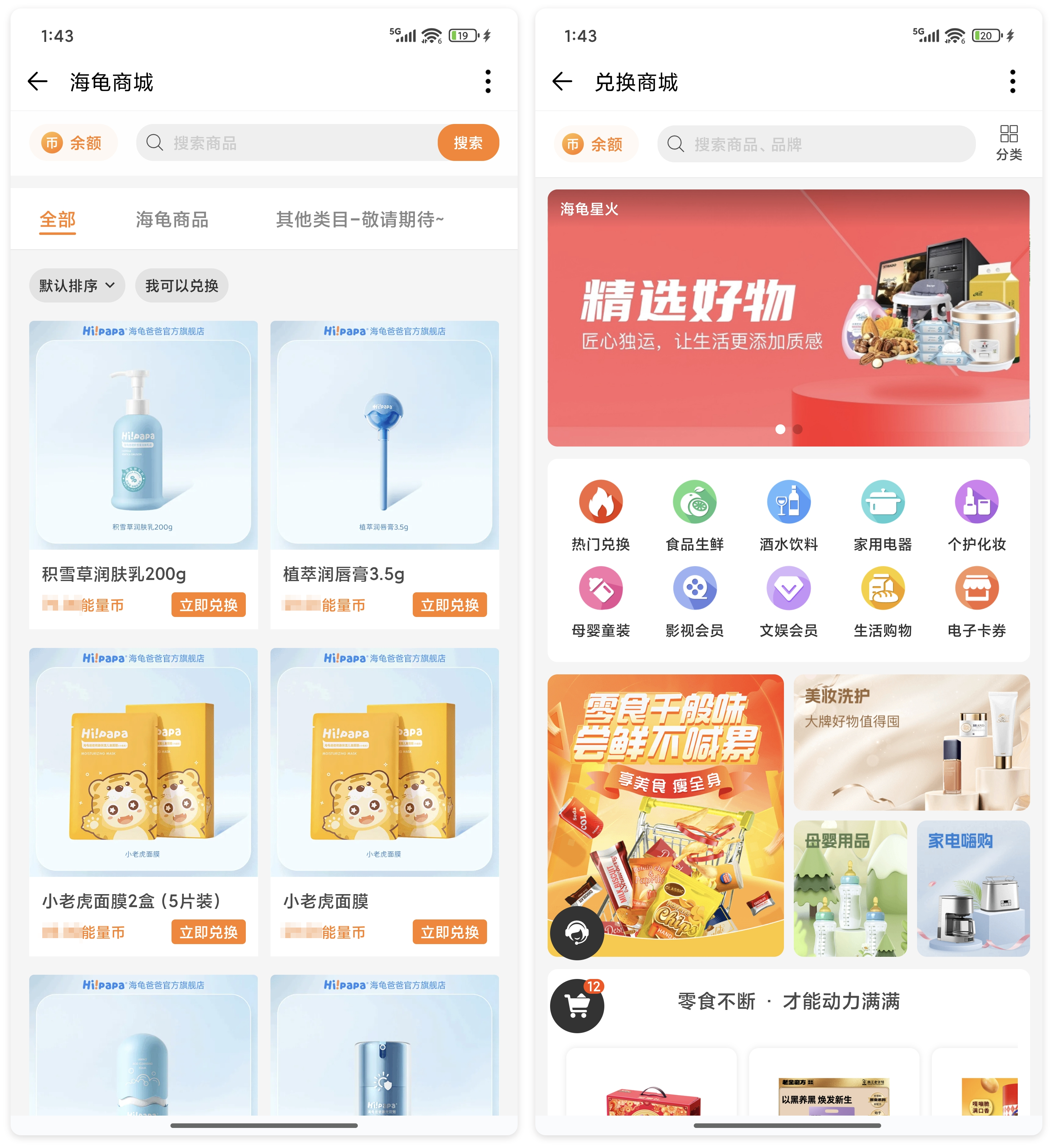Select the 我可以兑换 filter chip

(182, 286)
